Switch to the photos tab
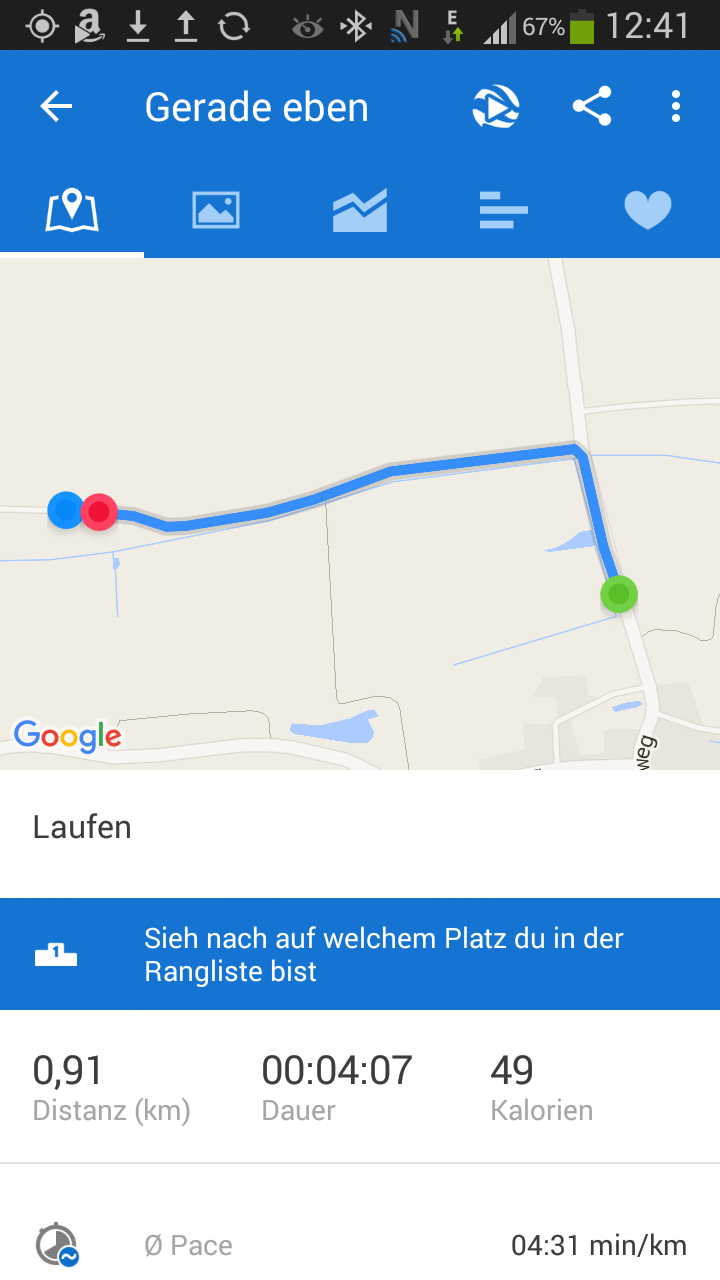Screen dimensions: 720x1280 coord(216,211)
